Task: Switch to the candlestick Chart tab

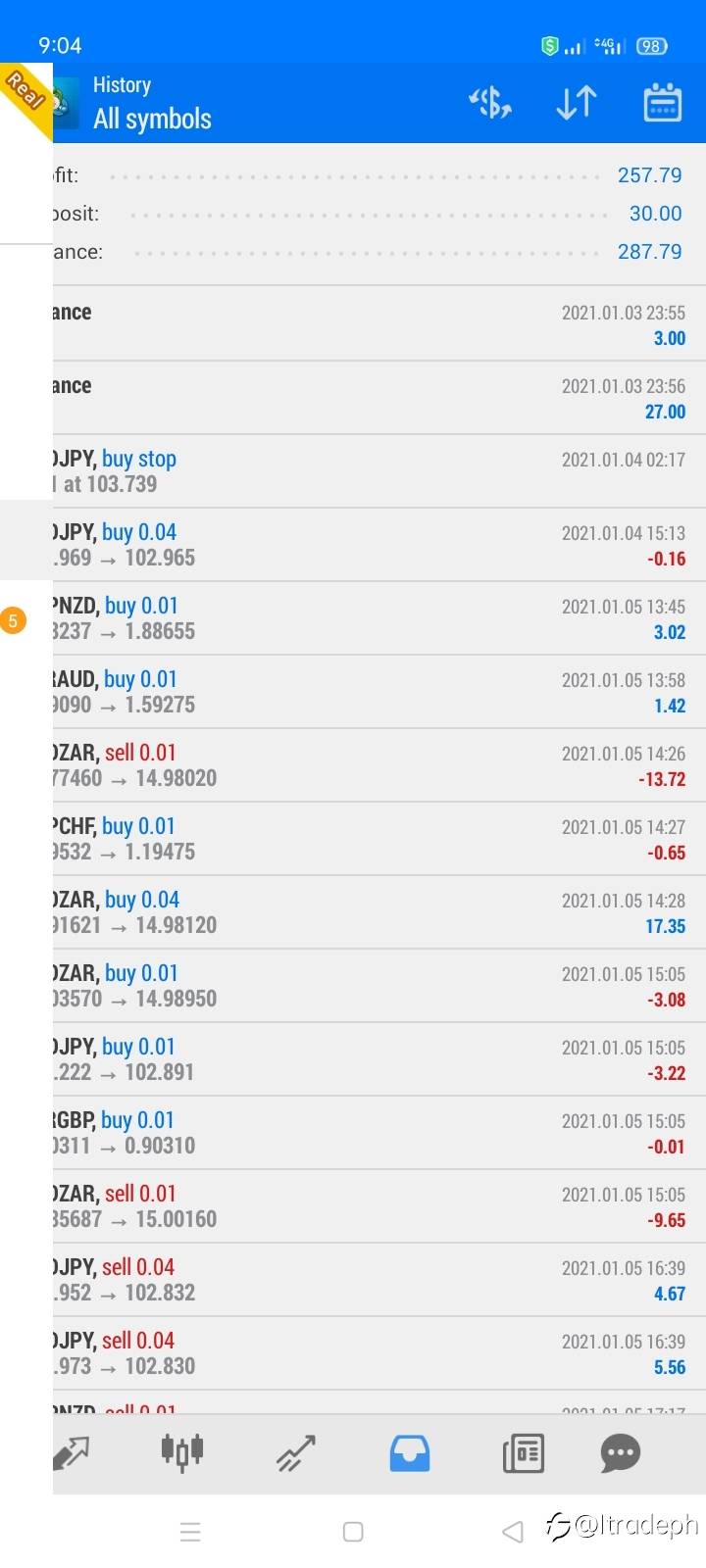Action: [182, 1452]
